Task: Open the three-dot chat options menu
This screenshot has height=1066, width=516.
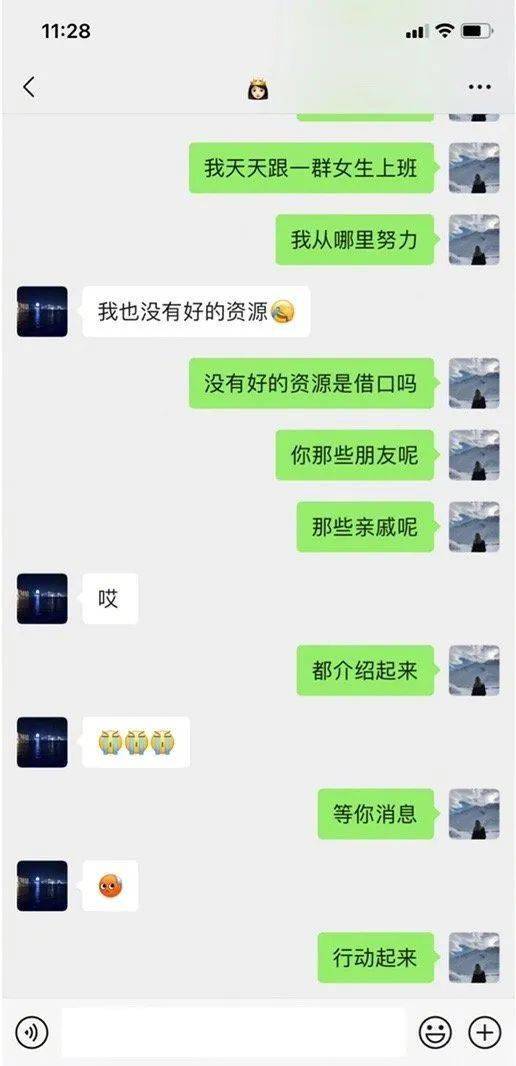Action: pyautogui.click(x=479, y=88)
